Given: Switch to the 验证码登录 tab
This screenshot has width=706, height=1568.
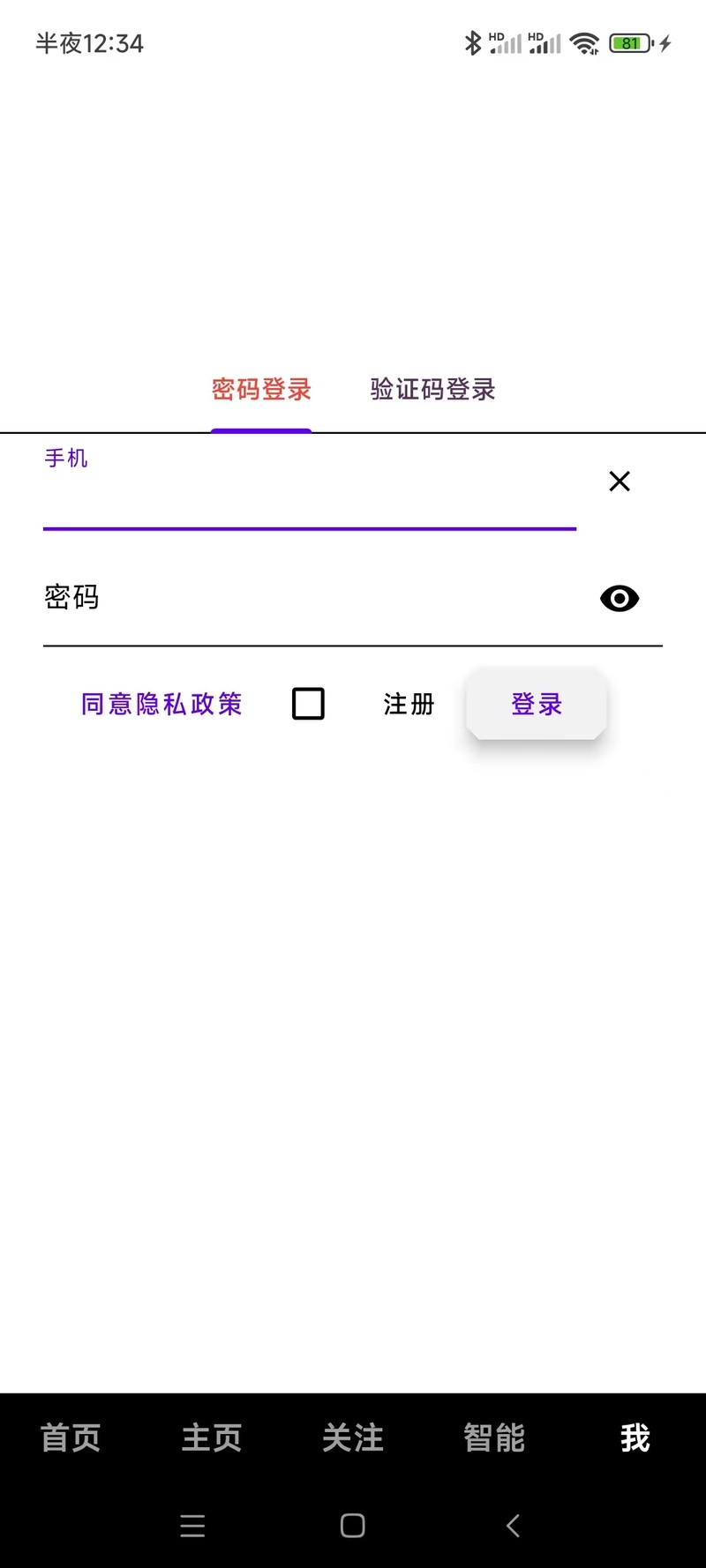Looking at the screenshot, I should tap(432, 389).
